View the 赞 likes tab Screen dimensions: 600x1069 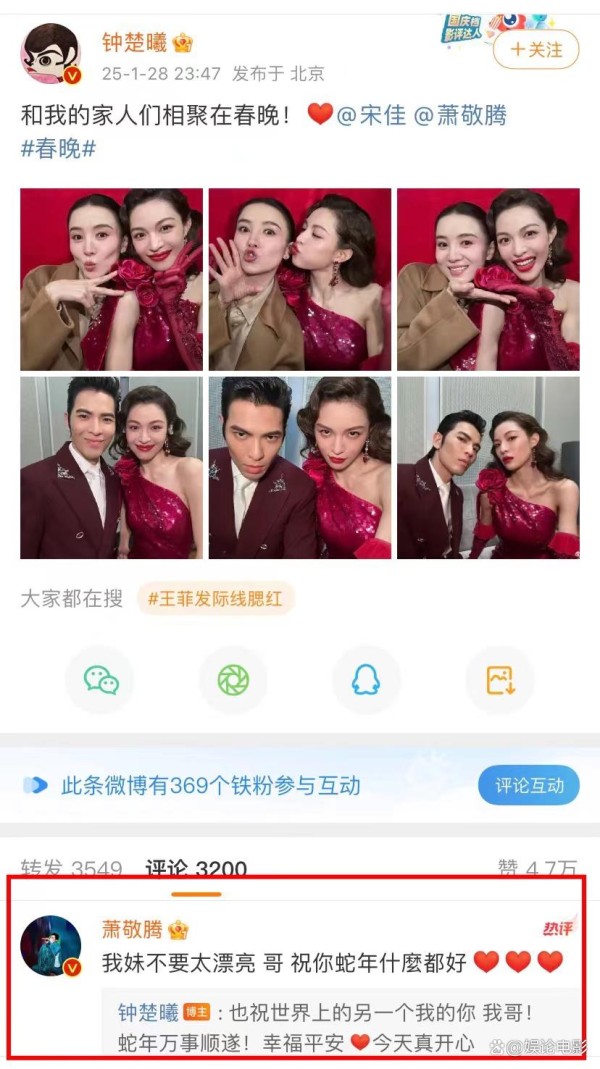coord(538,869)
